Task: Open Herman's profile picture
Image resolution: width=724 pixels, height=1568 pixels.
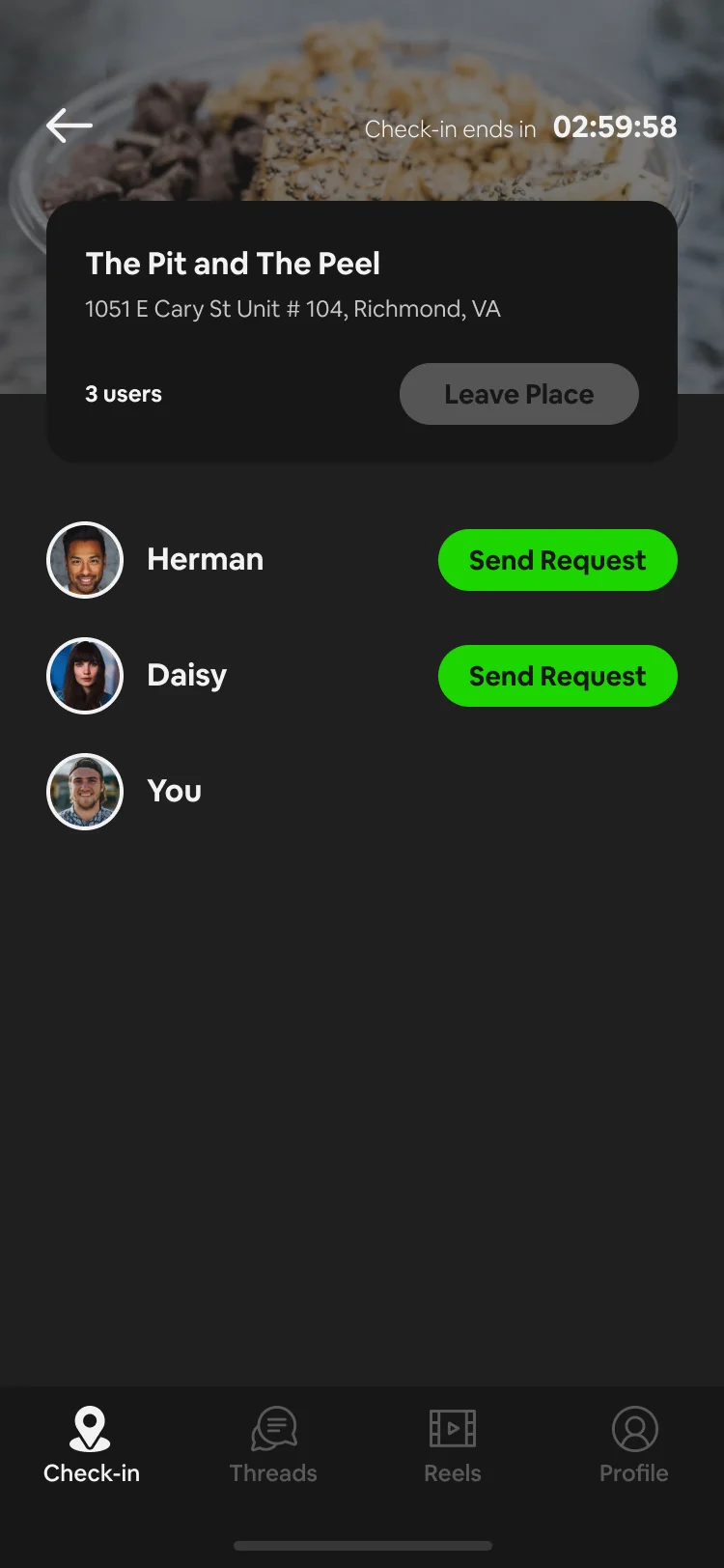Action: [85, 560]
